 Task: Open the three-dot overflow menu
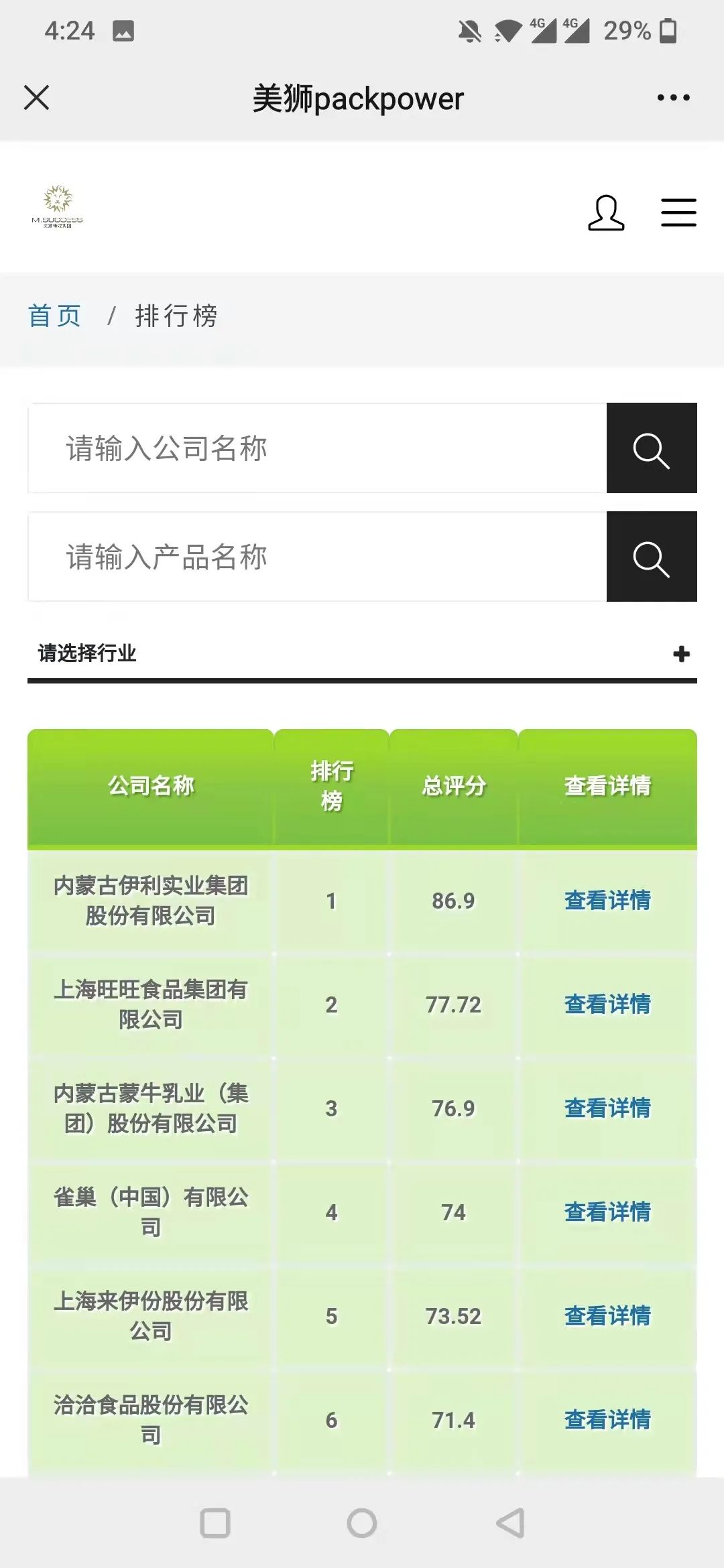(x=673, y=98)
